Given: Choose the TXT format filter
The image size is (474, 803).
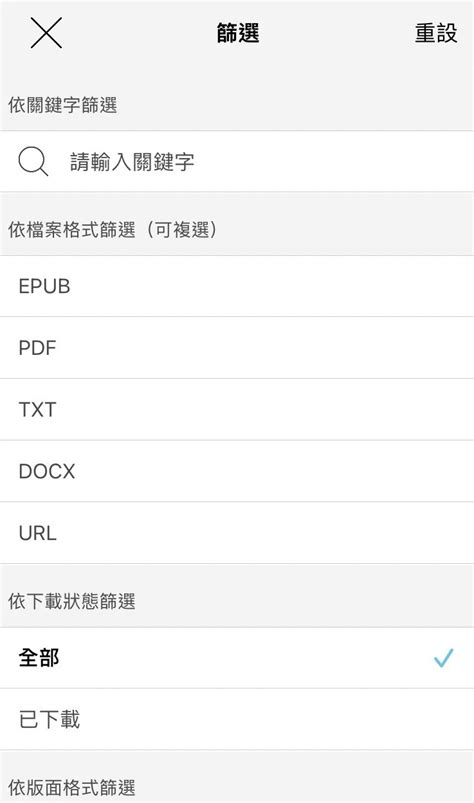Looking at the screenshot, I should [237, 409].
